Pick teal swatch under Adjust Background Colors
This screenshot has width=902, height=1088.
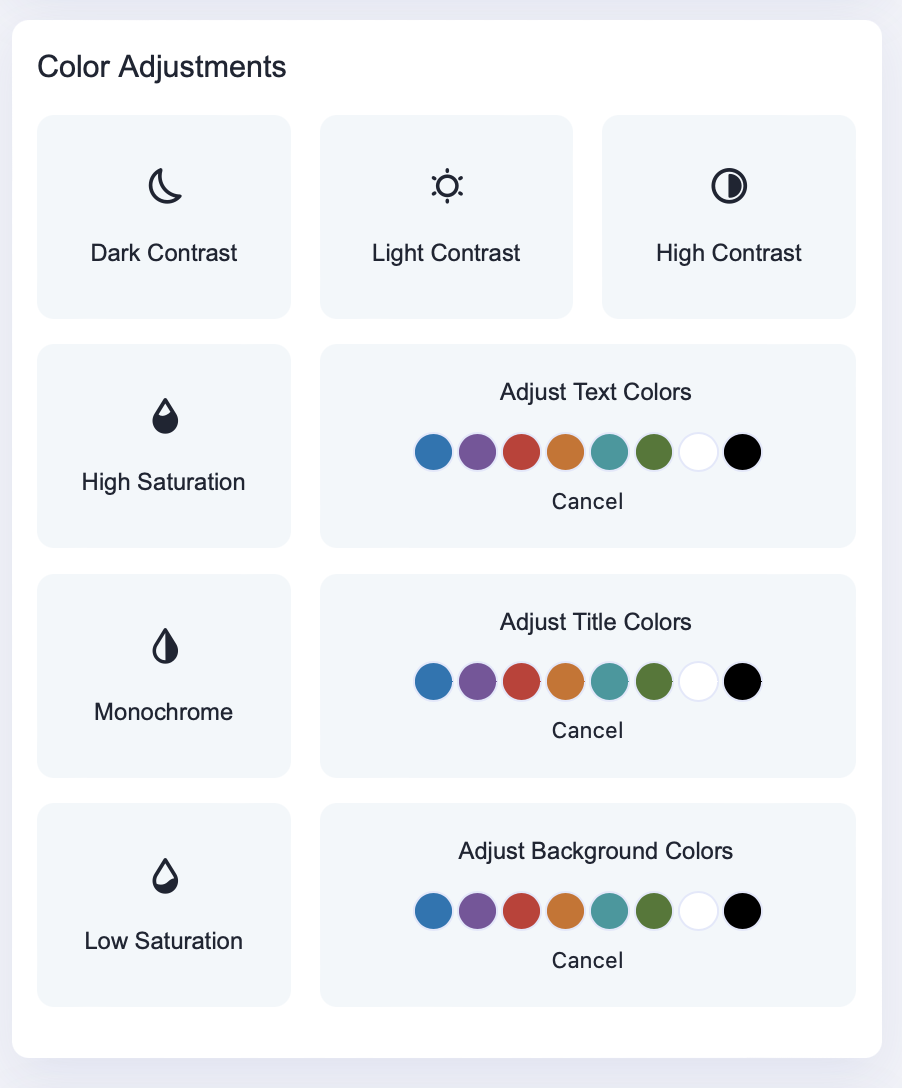point(609,911)
